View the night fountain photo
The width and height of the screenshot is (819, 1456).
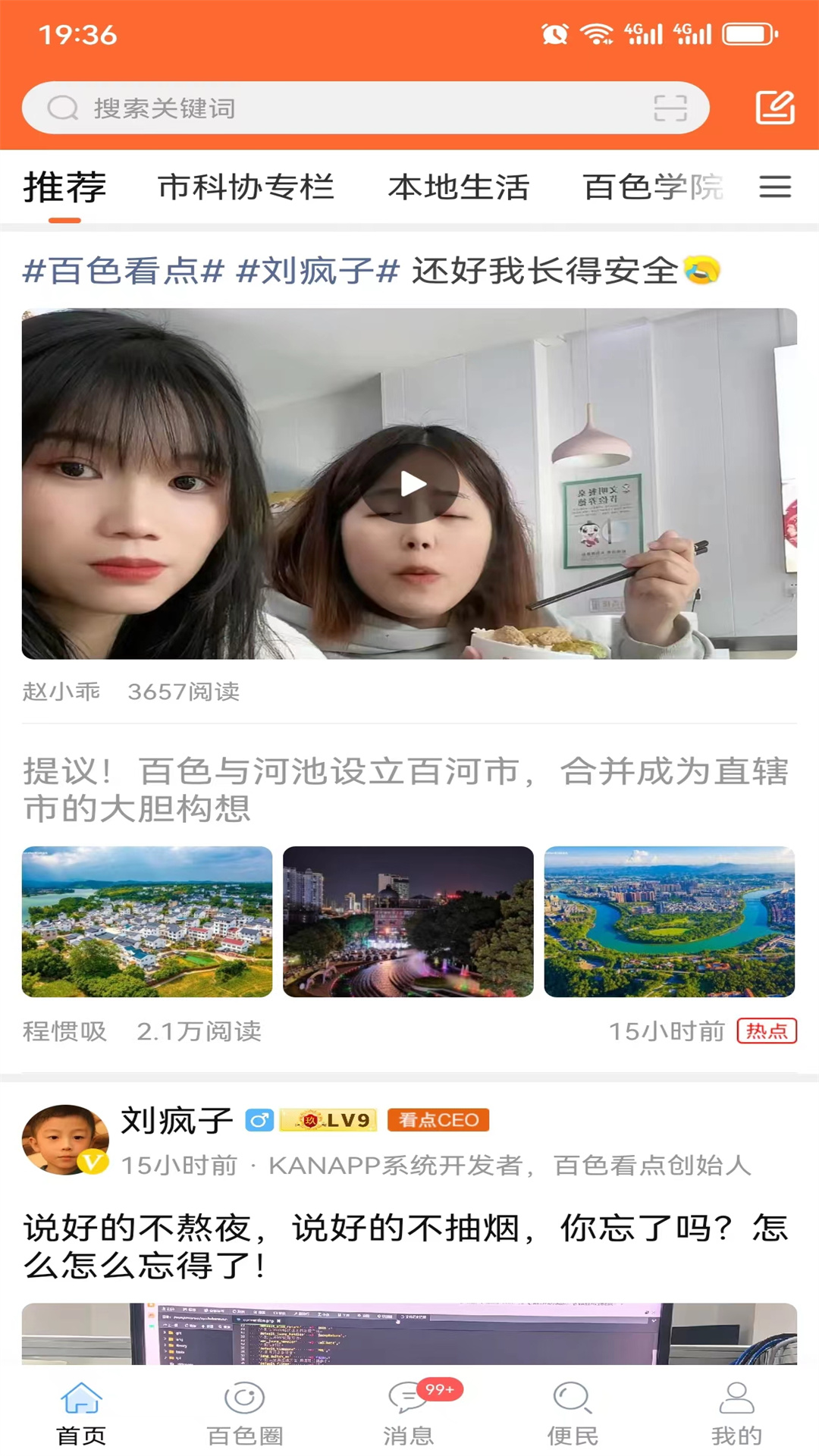pos(408,921)
